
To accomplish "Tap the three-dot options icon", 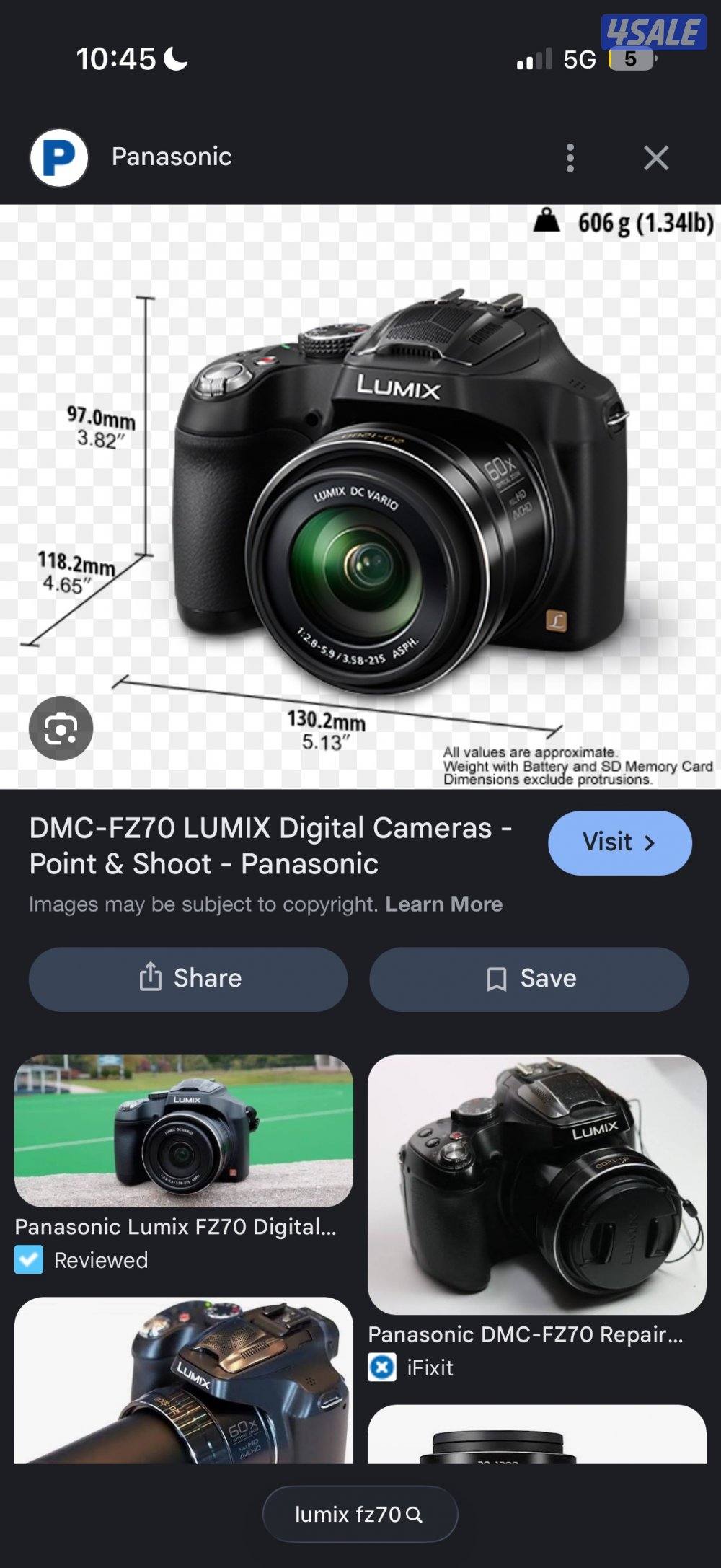I will (570, 157).
